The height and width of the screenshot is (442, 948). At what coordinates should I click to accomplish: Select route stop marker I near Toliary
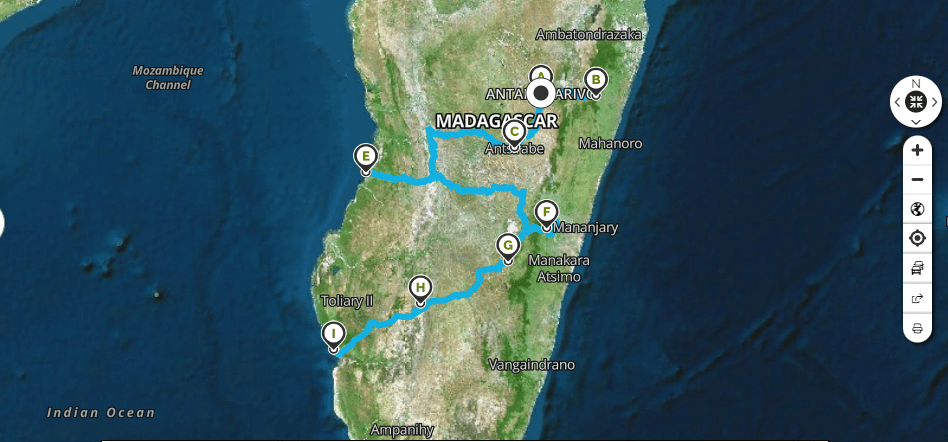coord(333,333)
